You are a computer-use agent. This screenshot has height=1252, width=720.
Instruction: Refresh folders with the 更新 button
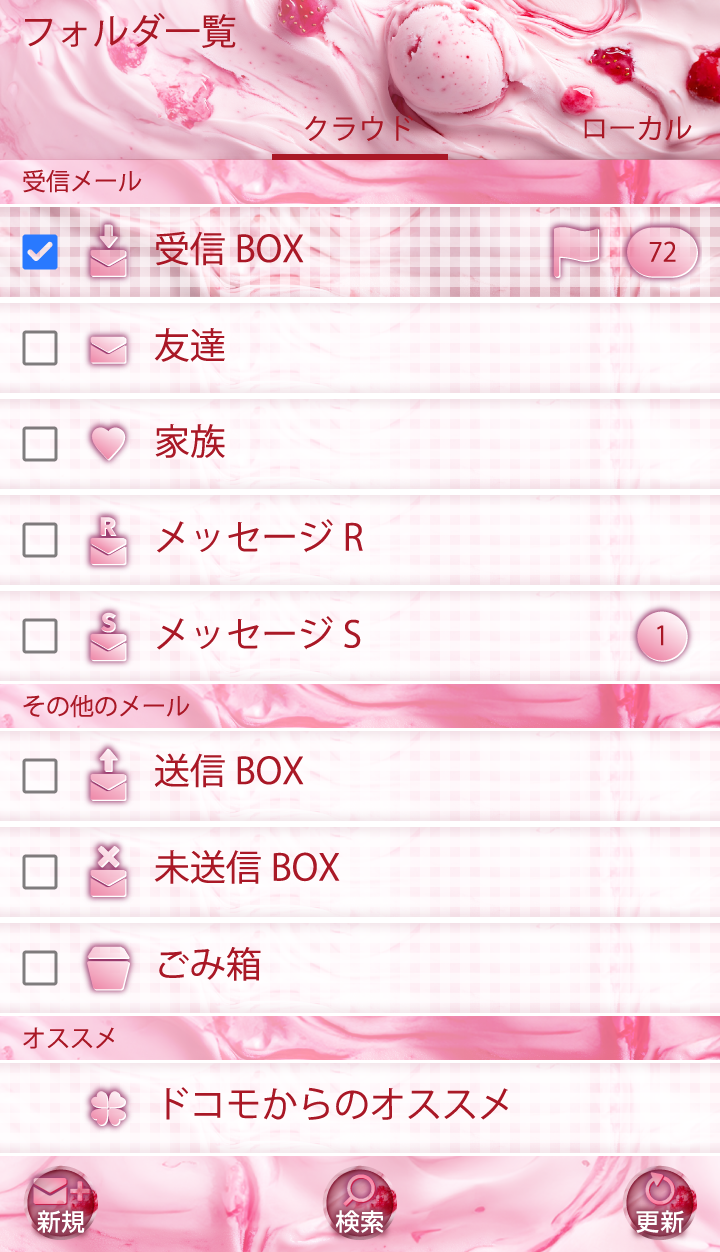(x=660, y=1203)
